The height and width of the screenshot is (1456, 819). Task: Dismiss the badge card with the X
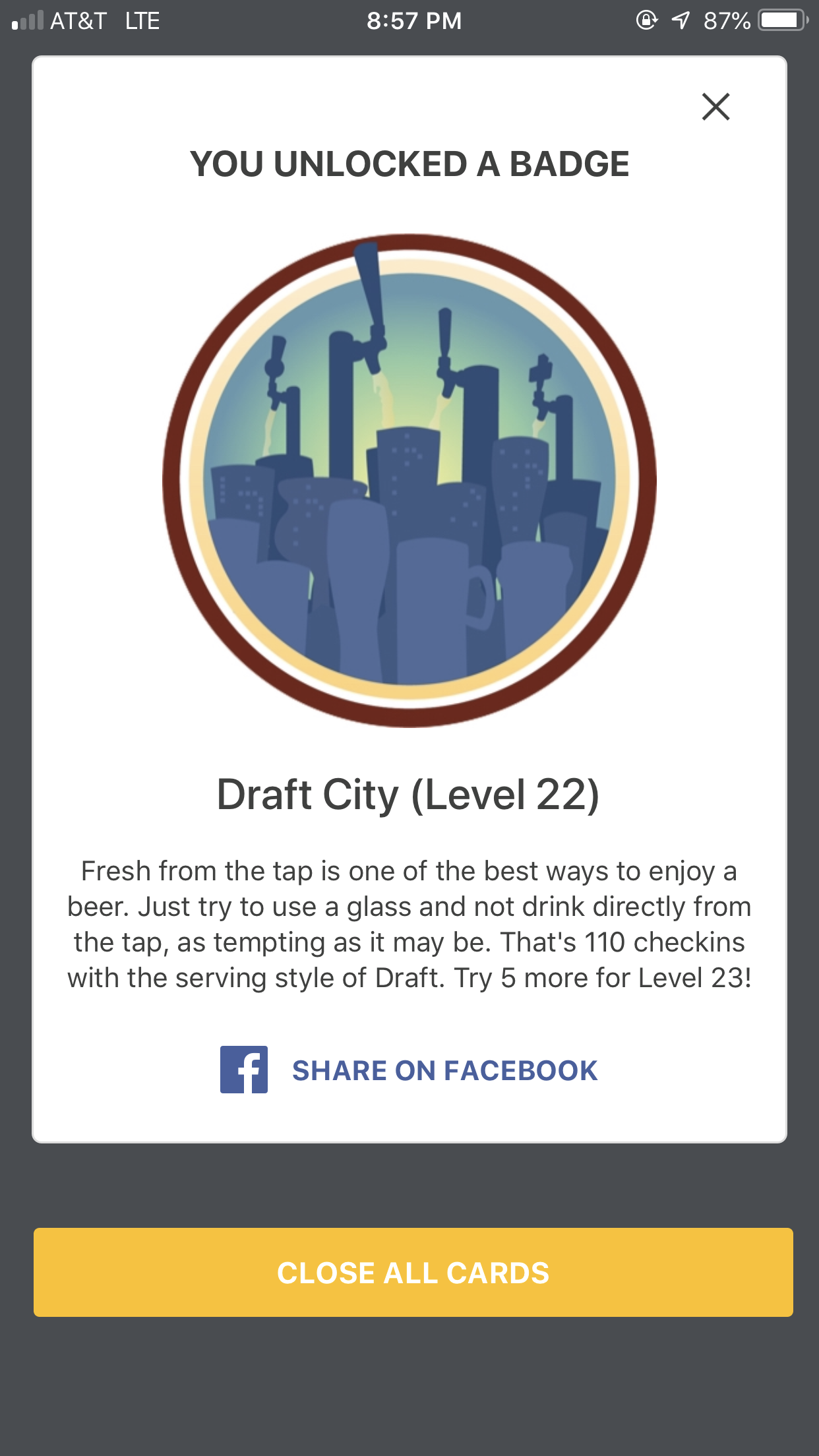point(715,107)
